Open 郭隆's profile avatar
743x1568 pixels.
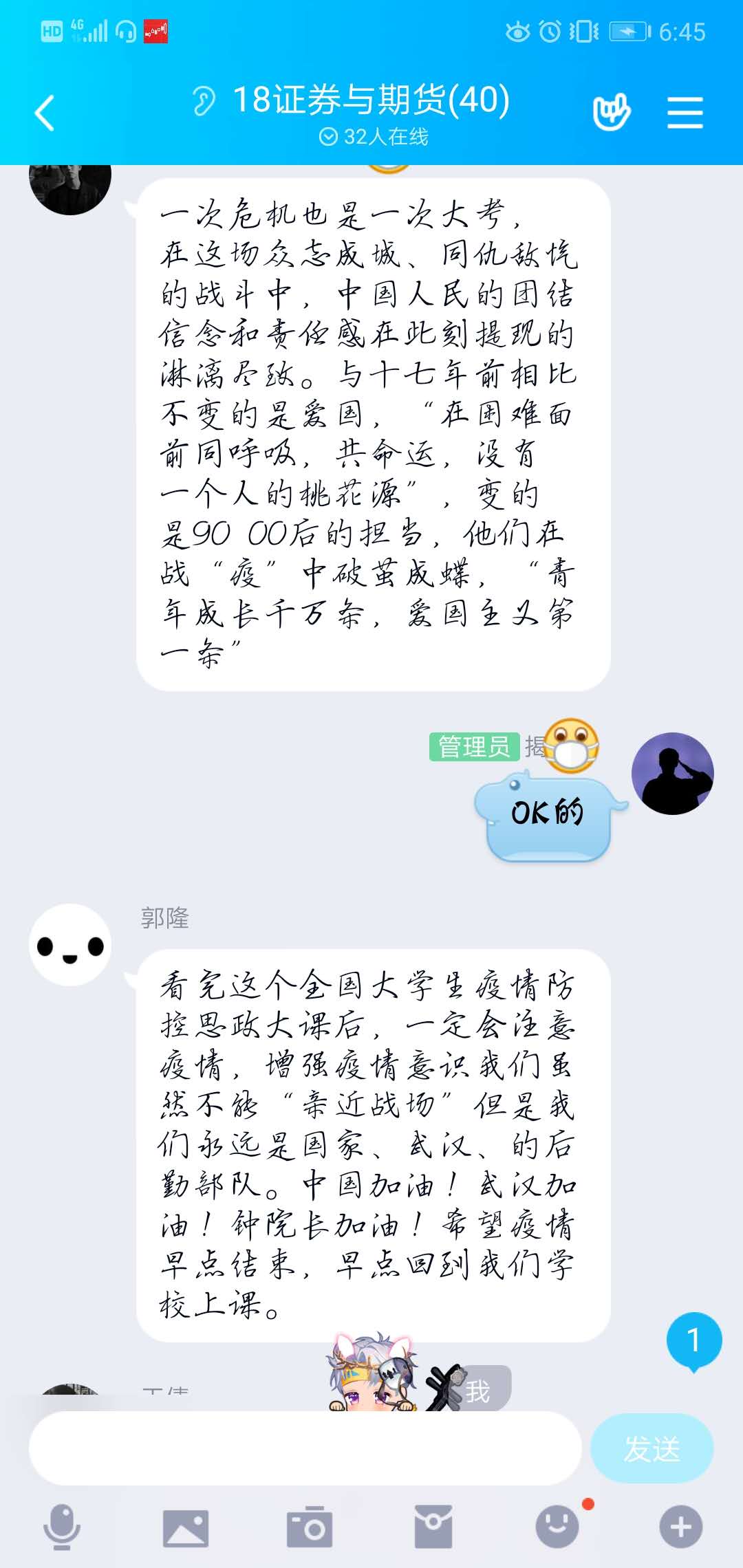[70, 945]
